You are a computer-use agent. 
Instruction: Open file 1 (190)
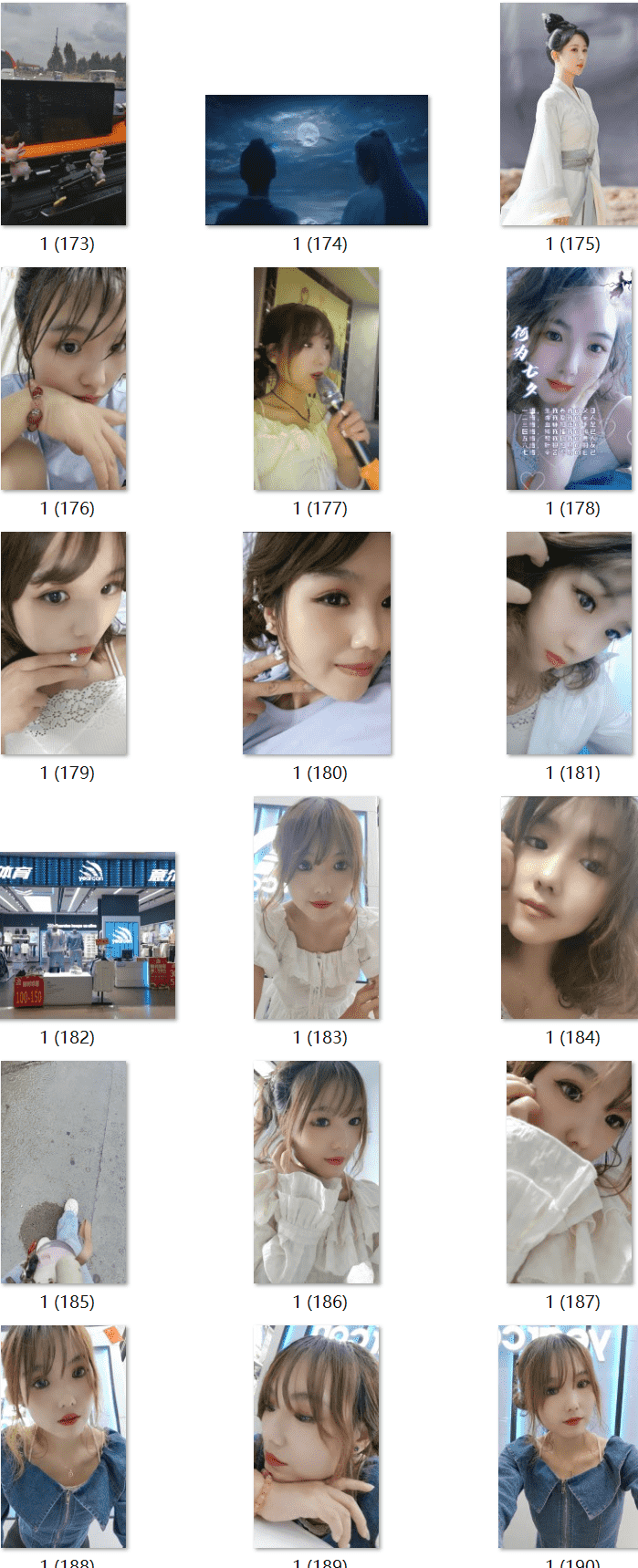click(569, 1437)
